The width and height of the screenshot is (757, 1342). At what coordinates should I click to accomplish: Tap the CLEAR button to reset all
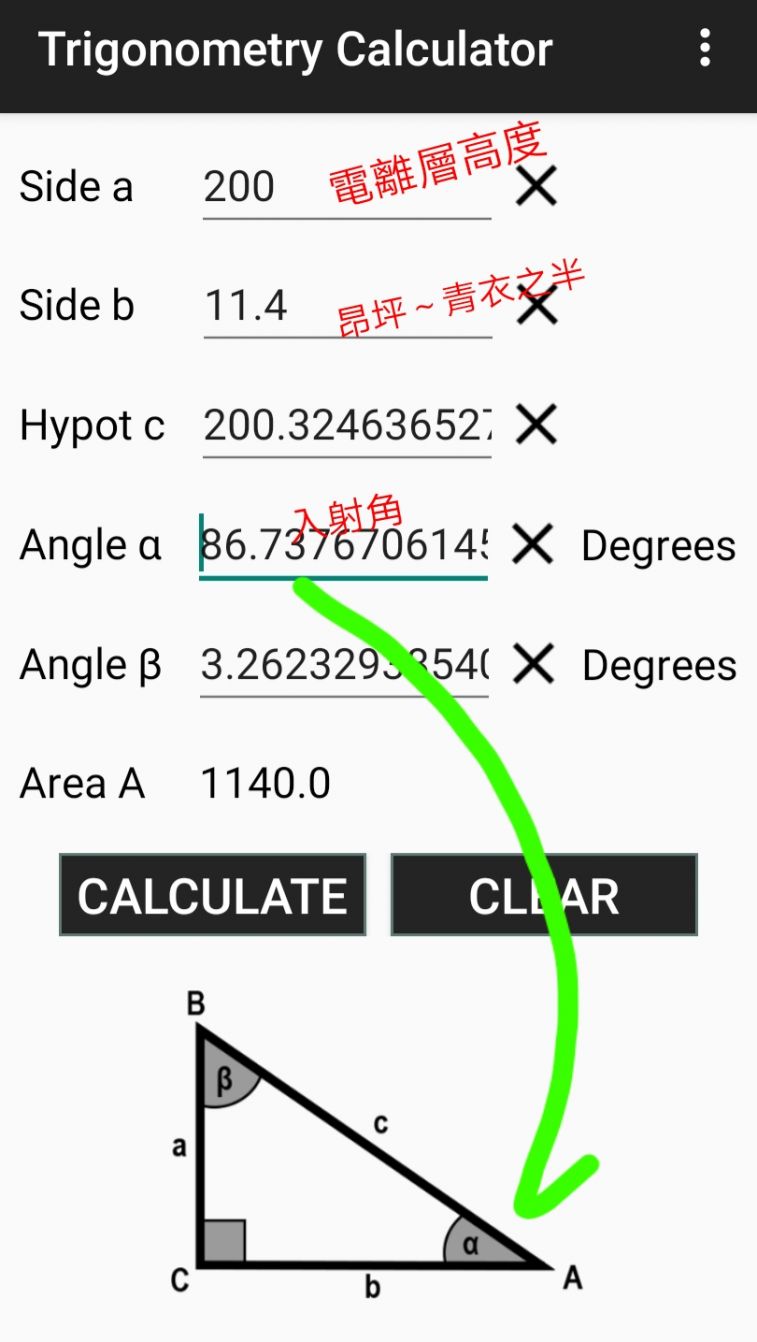pos(544,895)
